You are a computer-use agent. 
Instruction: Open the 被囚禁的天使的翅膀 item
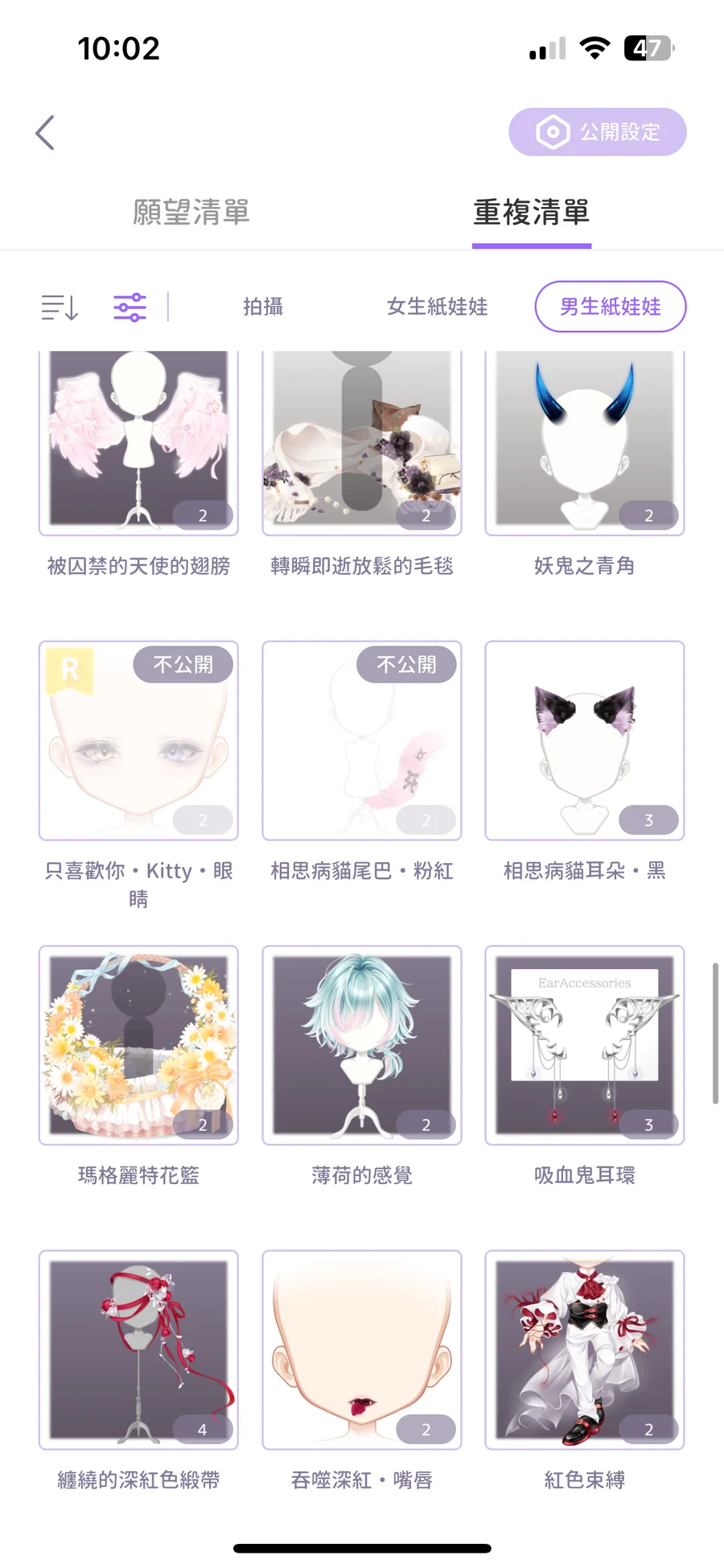[x=138, y=443]
